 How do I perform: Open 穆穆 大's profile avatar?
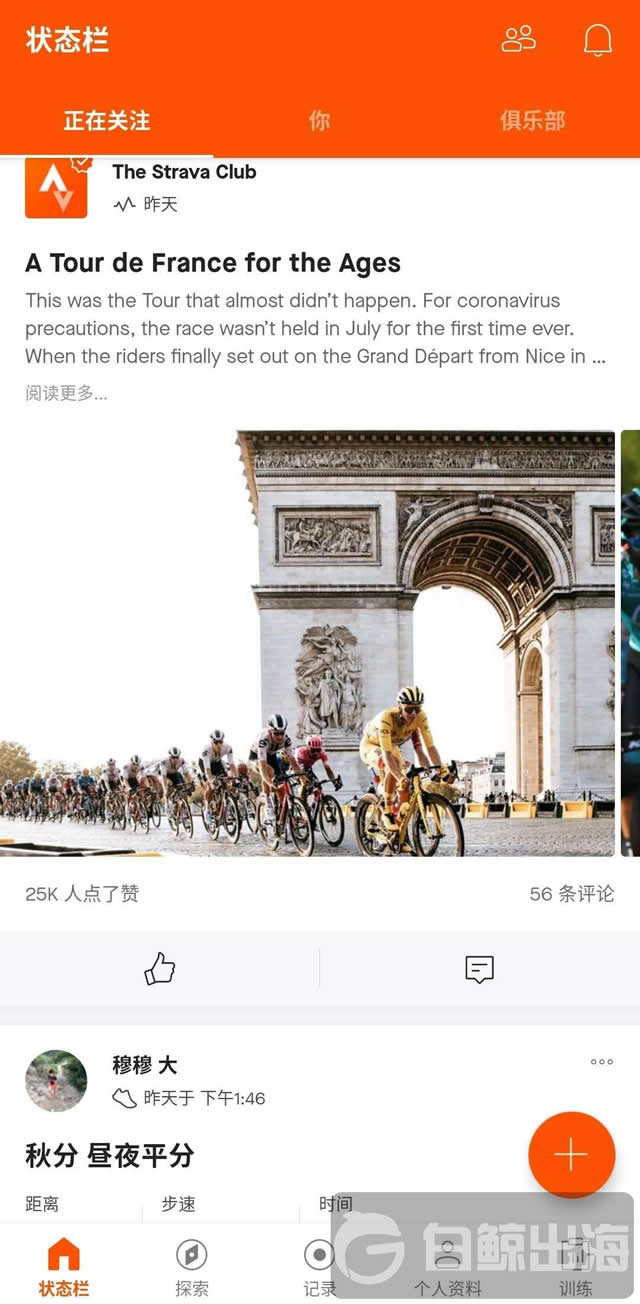tap(56, 1081)
